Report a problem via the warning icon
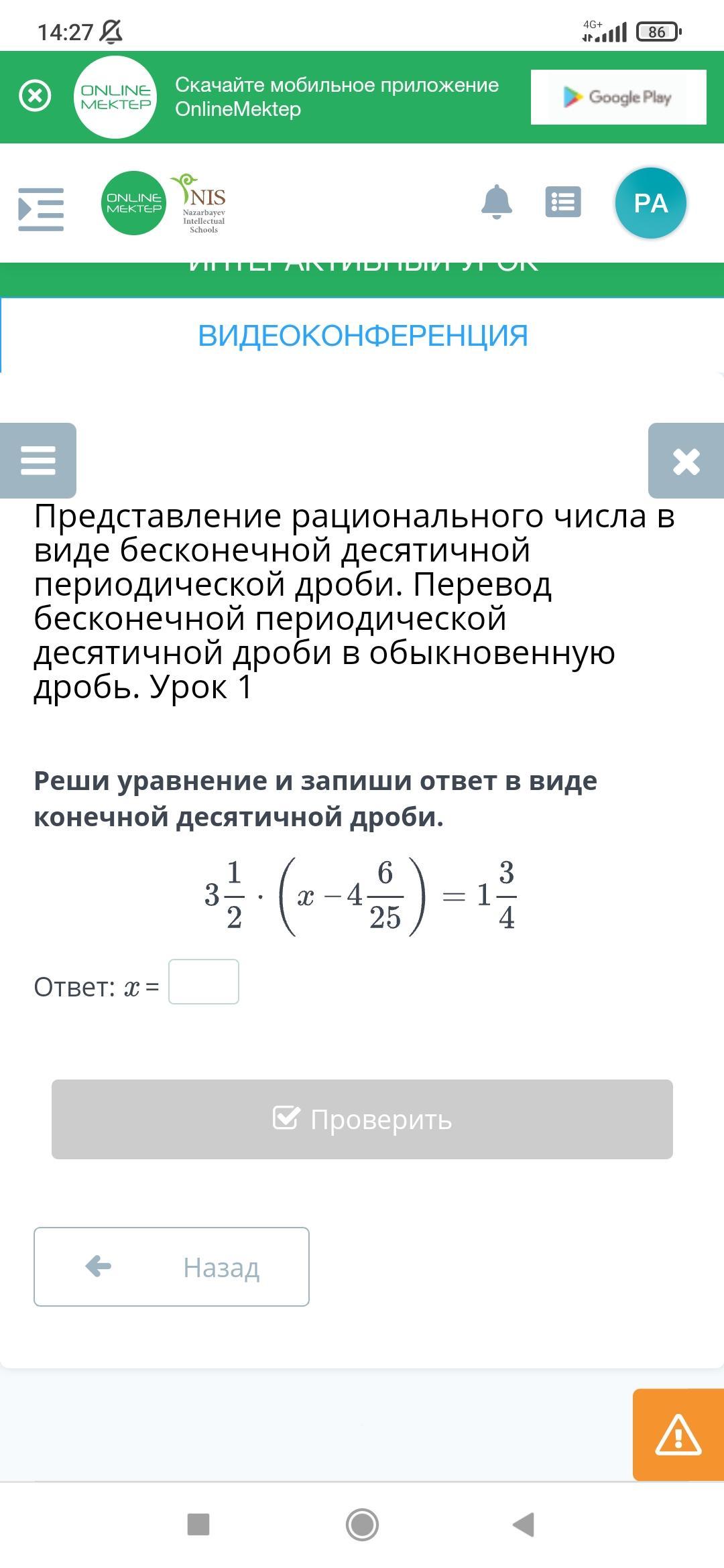This screenshot has width=724, height=1568. click(678, 1435)
